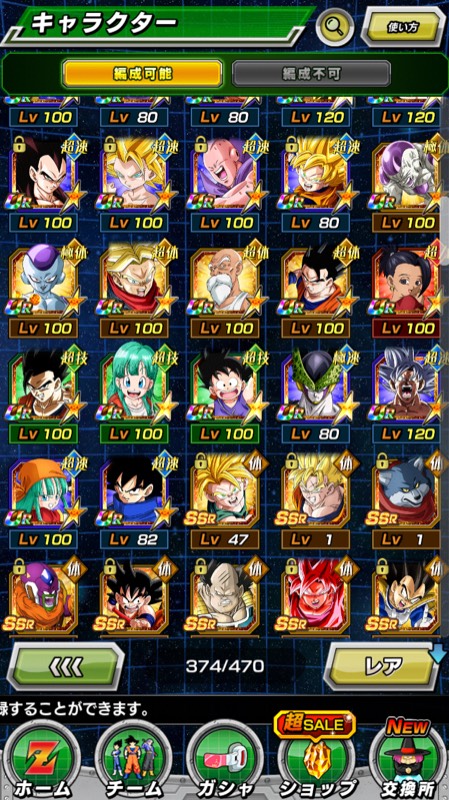Select the SSR Lv 47 Super Saiyan card
The image size is (449, 800).
click(x=224, y=501)
